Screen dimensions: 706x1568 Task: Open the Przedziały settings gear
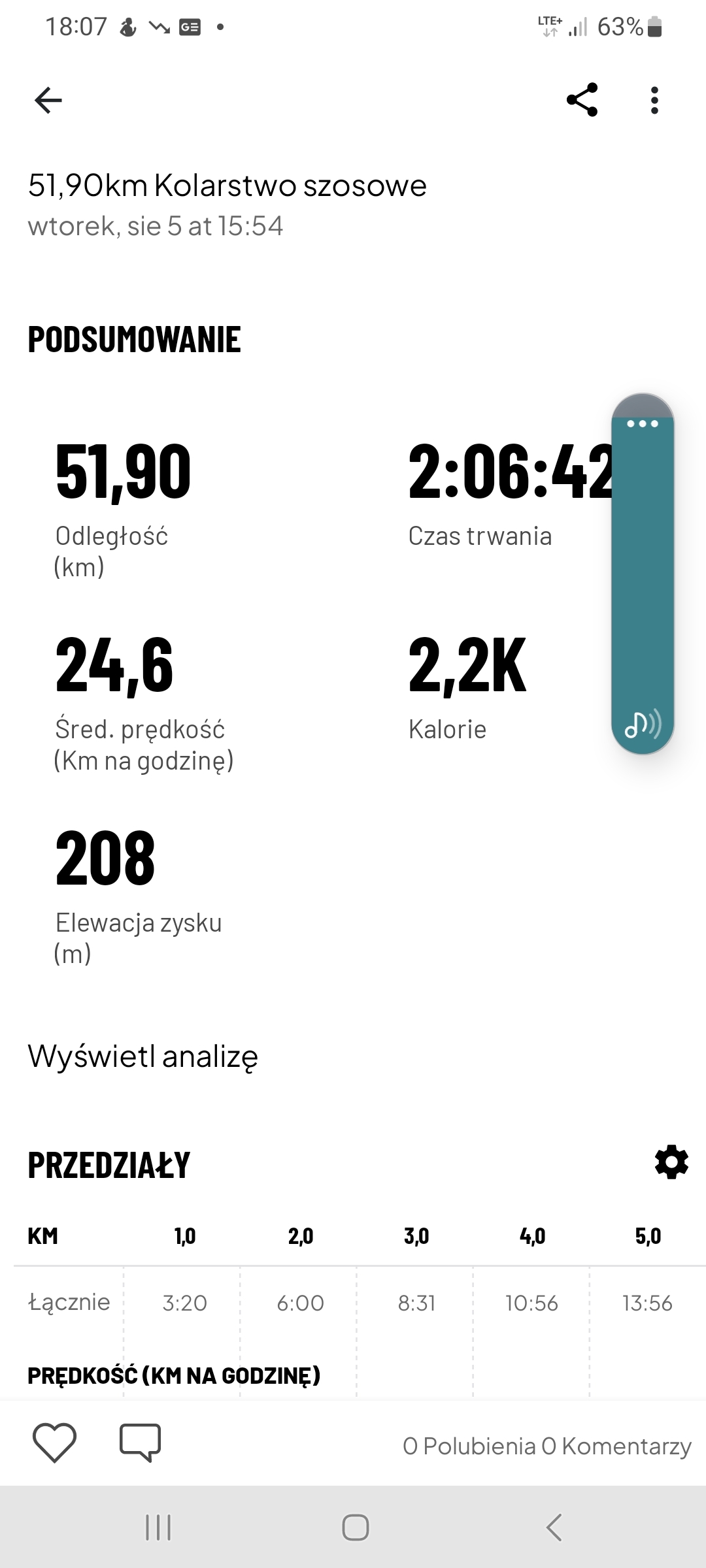coord(671,1162)
